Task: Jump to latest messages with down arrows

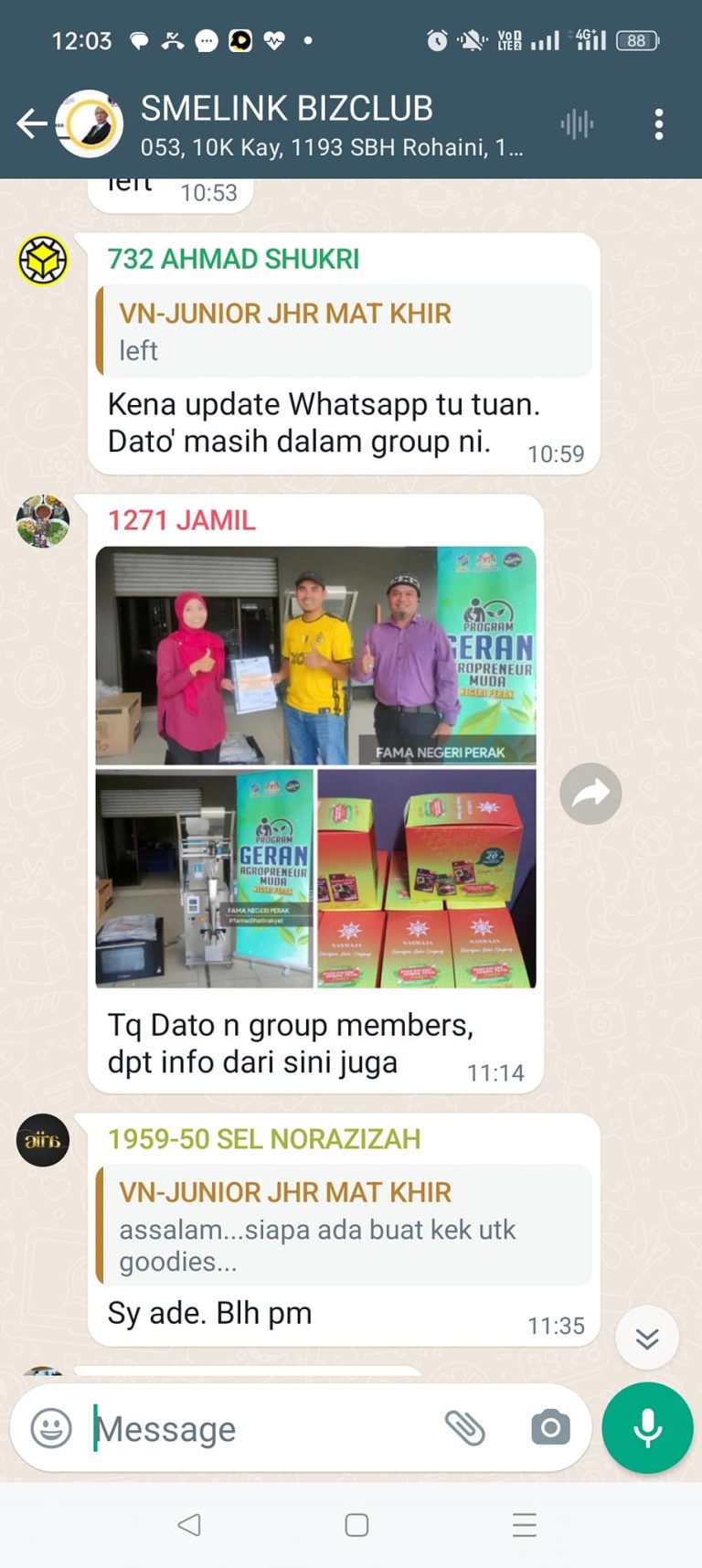Action: coord(647,1338)
